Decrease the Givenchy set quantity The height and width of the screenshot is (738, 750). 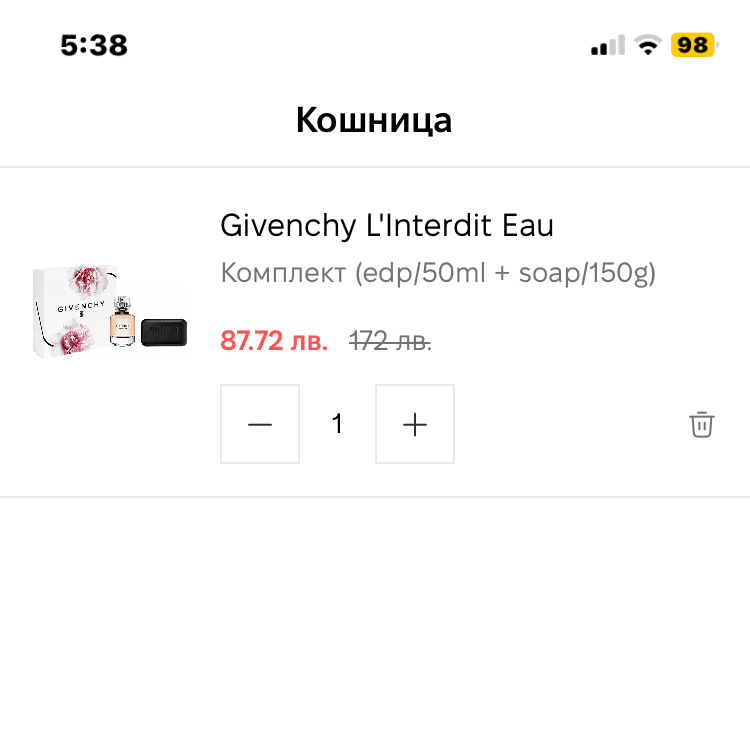pyautogui.click(x=260, y=424)
